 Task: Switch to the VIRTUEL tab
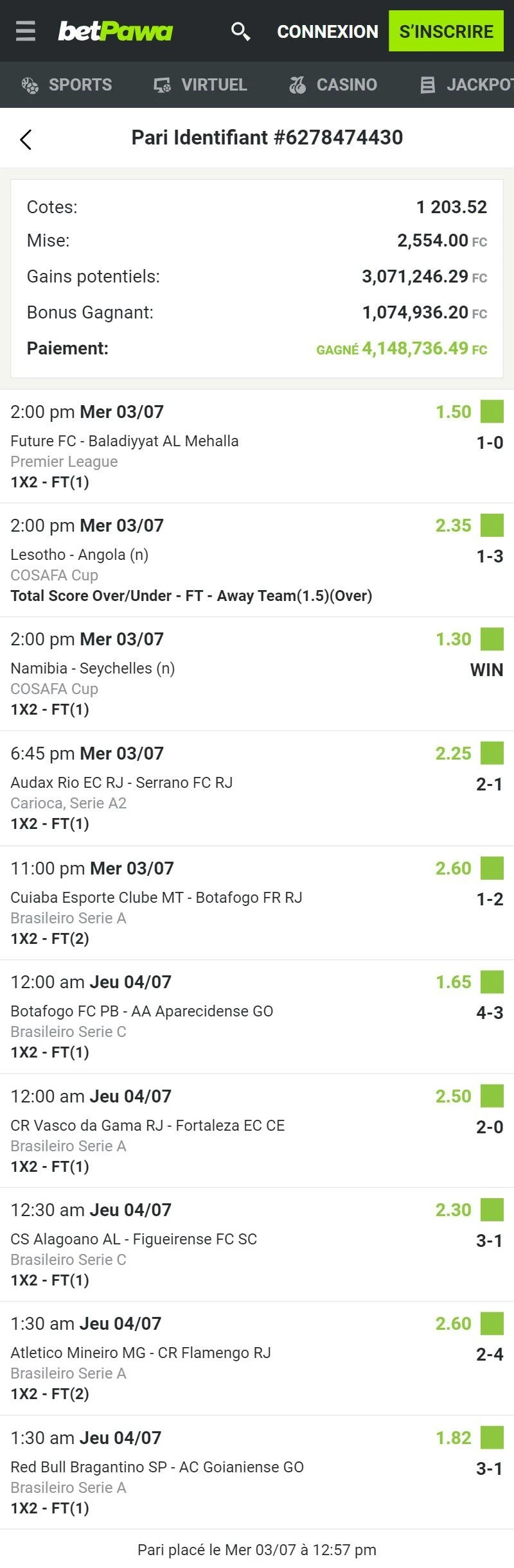coord(200,85)
